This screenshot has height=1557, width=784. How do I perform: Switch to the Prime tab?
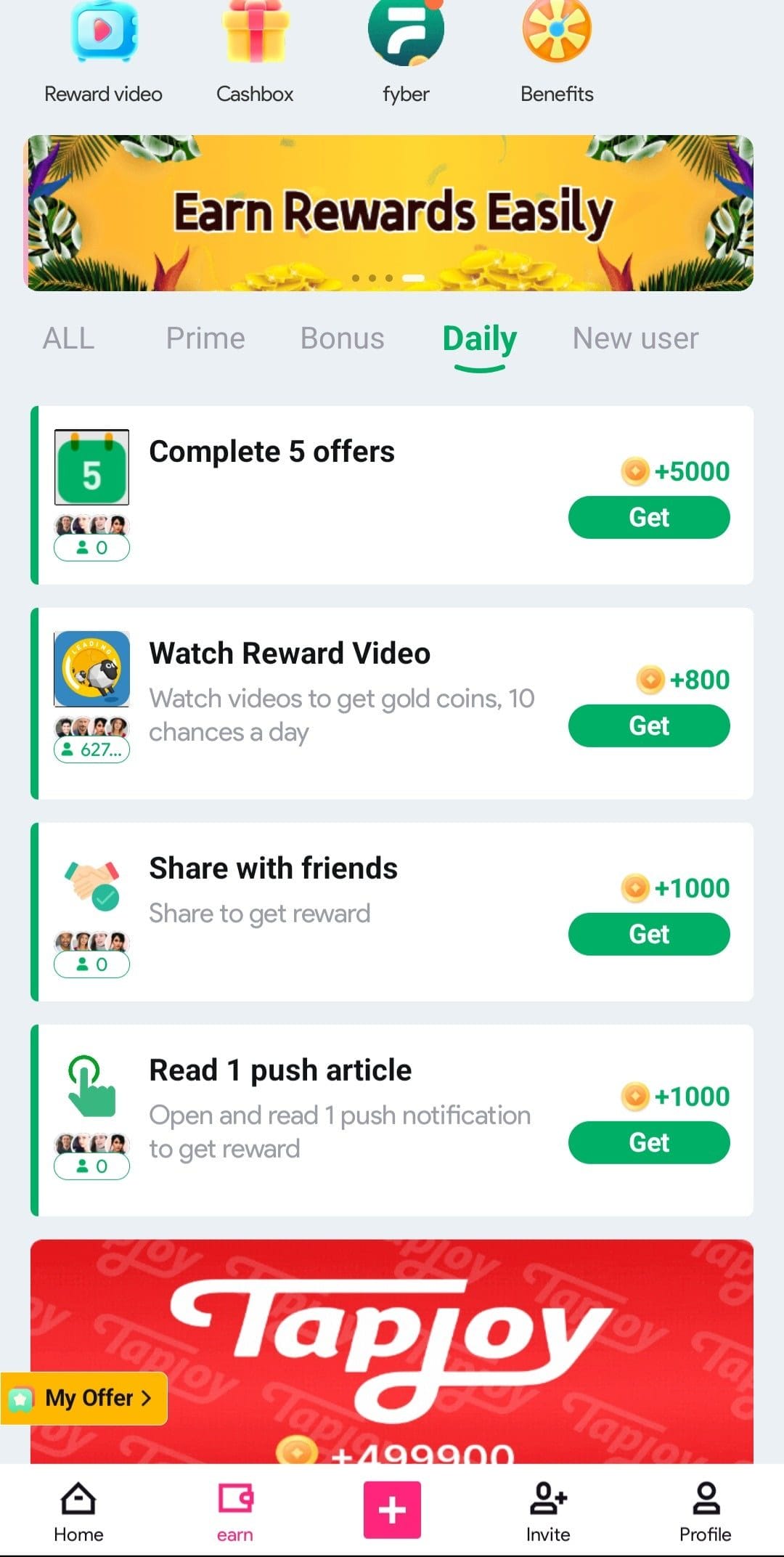(205, 338)
